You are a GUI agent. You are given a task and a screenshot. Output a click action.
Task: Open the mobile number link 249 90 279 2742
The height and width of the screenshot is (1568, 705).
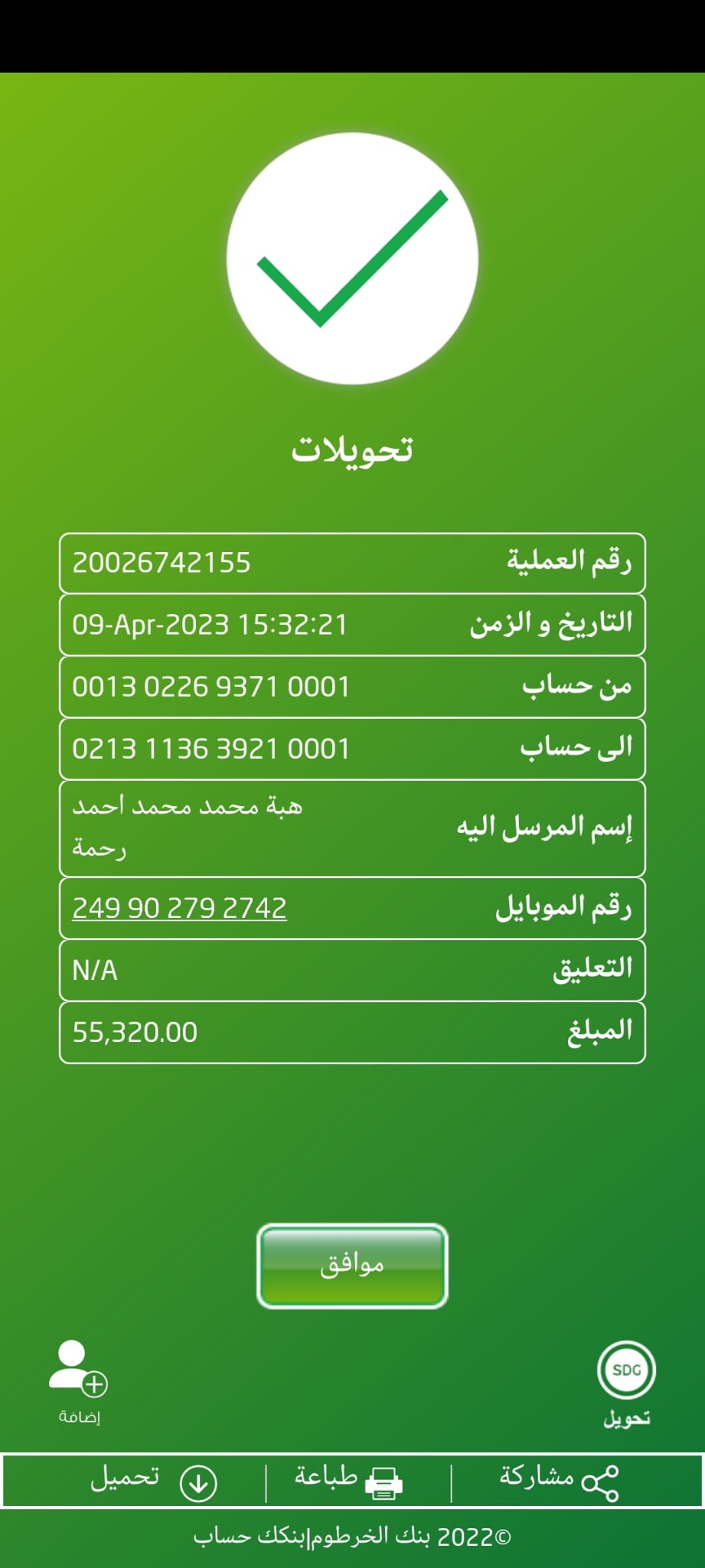179,908
